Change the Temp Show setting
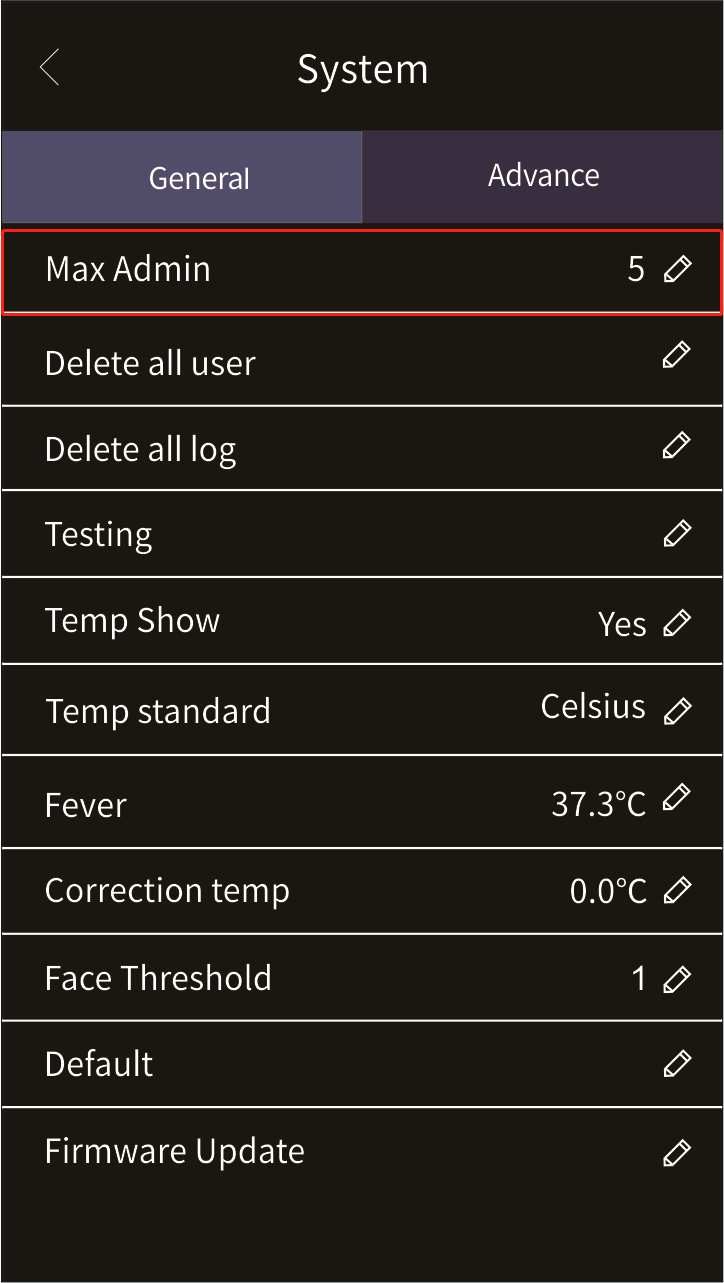 tap(362, 621)
